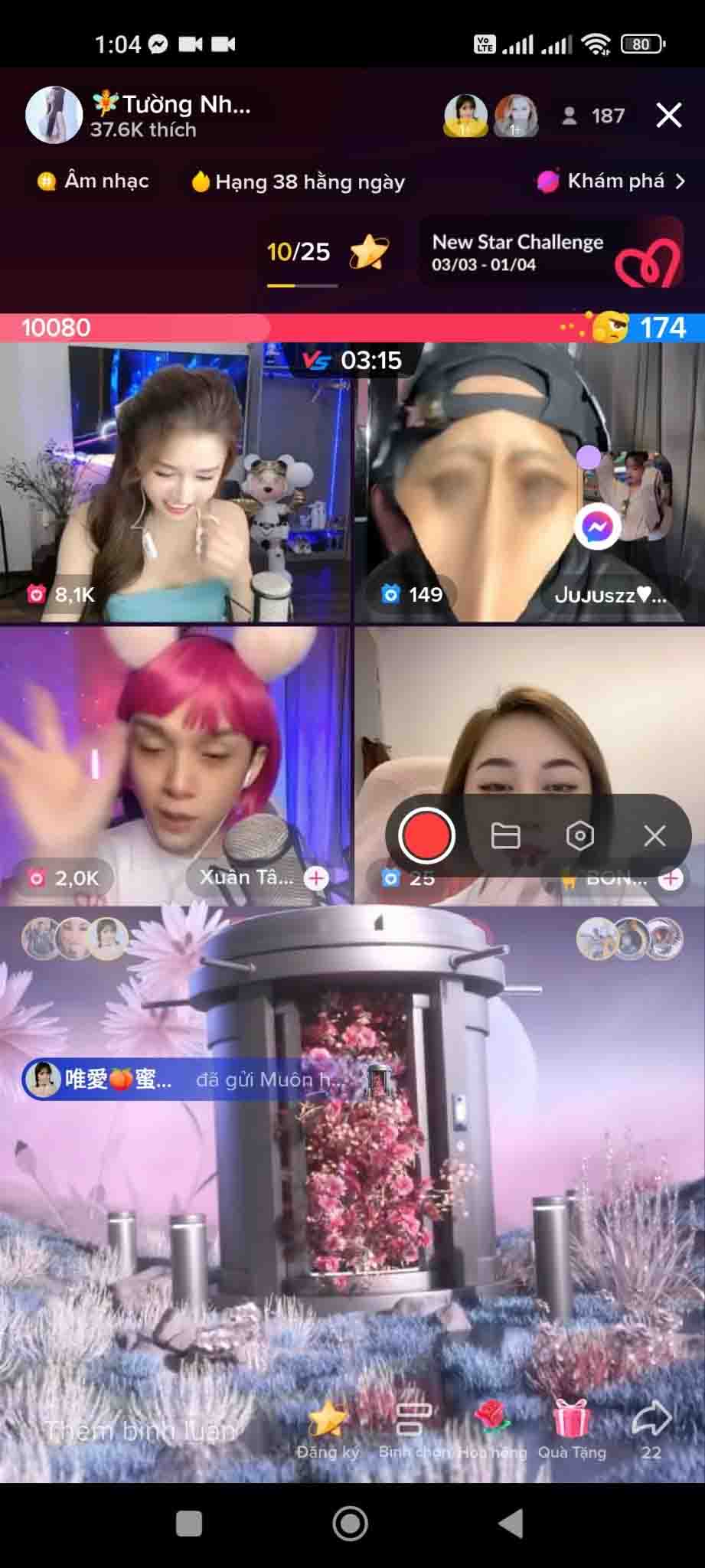Close the live stream
Image resolution: width=705 pixels, height=1568 pixels.
[x=668, y=116]
